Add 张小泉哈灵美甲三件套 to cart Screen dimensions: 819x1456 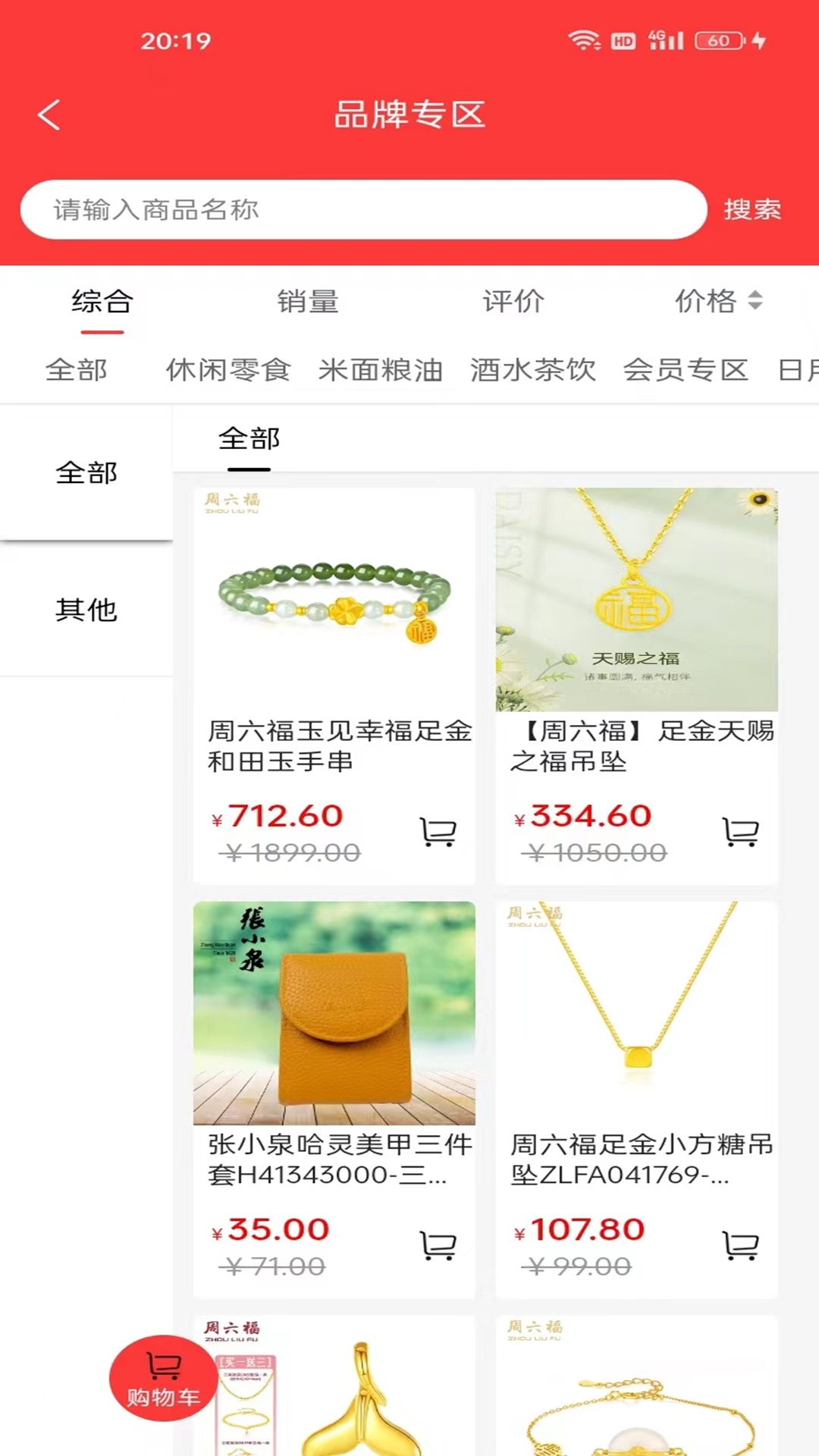tap(438, 1245)
